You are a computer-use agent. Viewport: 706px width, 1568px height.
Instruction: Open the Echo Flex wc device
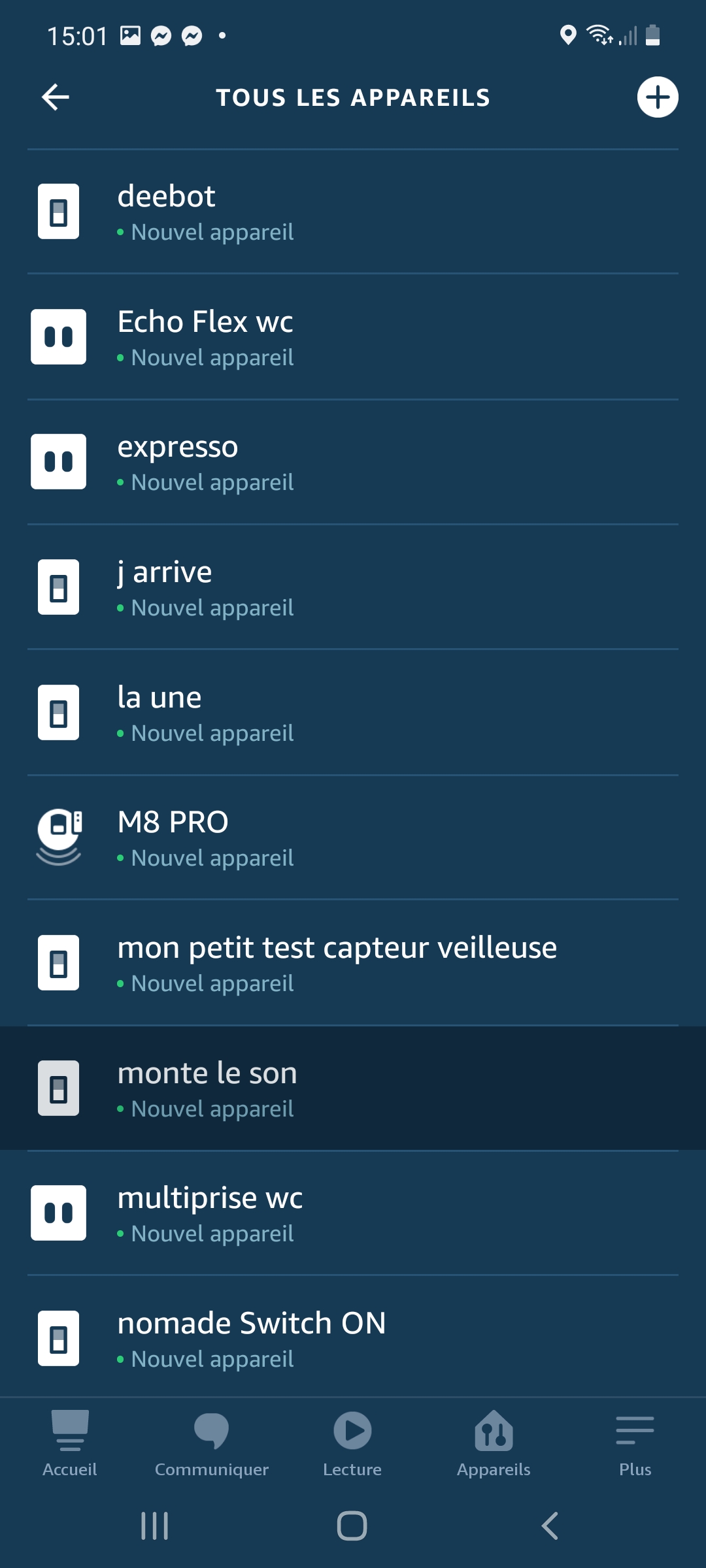(x=353, y=336)
